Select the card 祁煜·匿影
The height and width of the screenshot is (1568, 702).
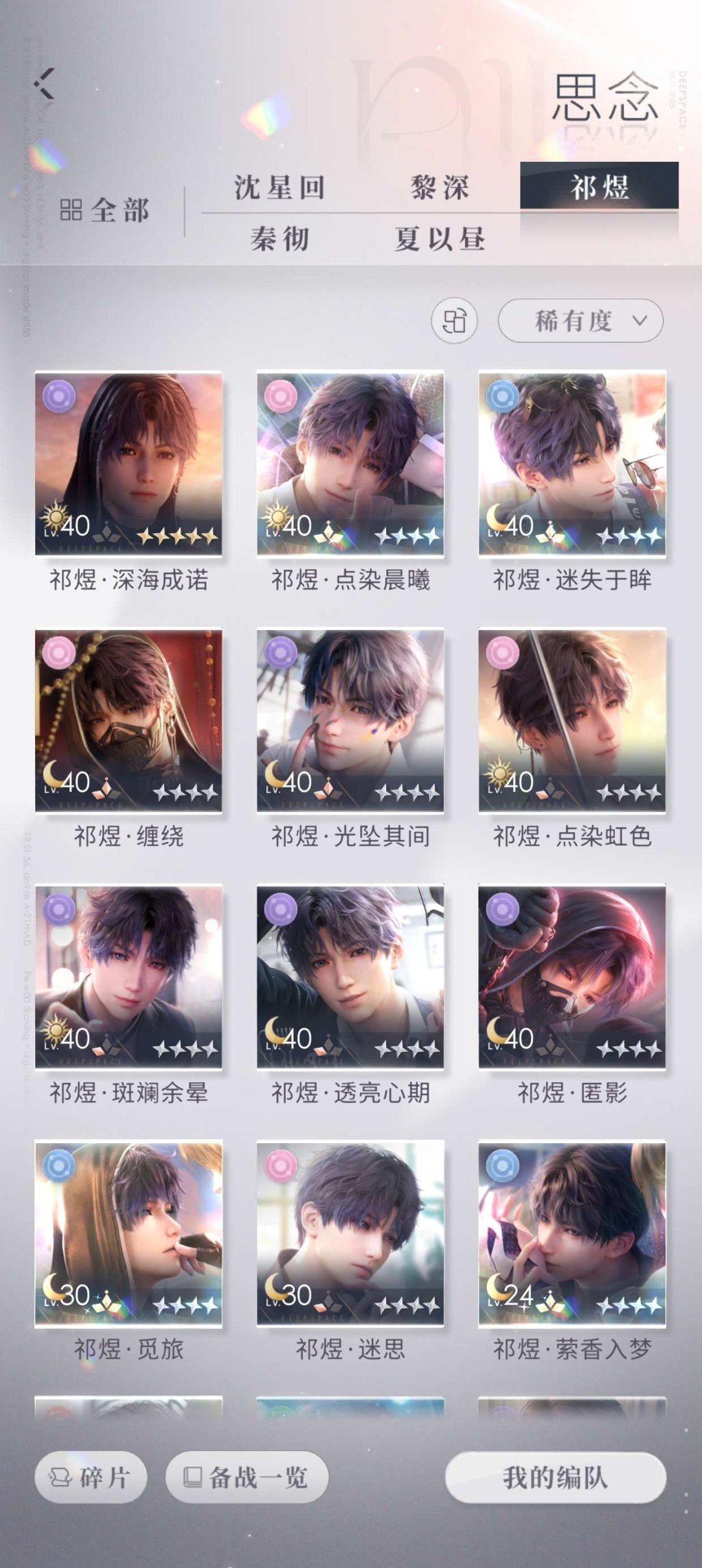tap(572, 976)
